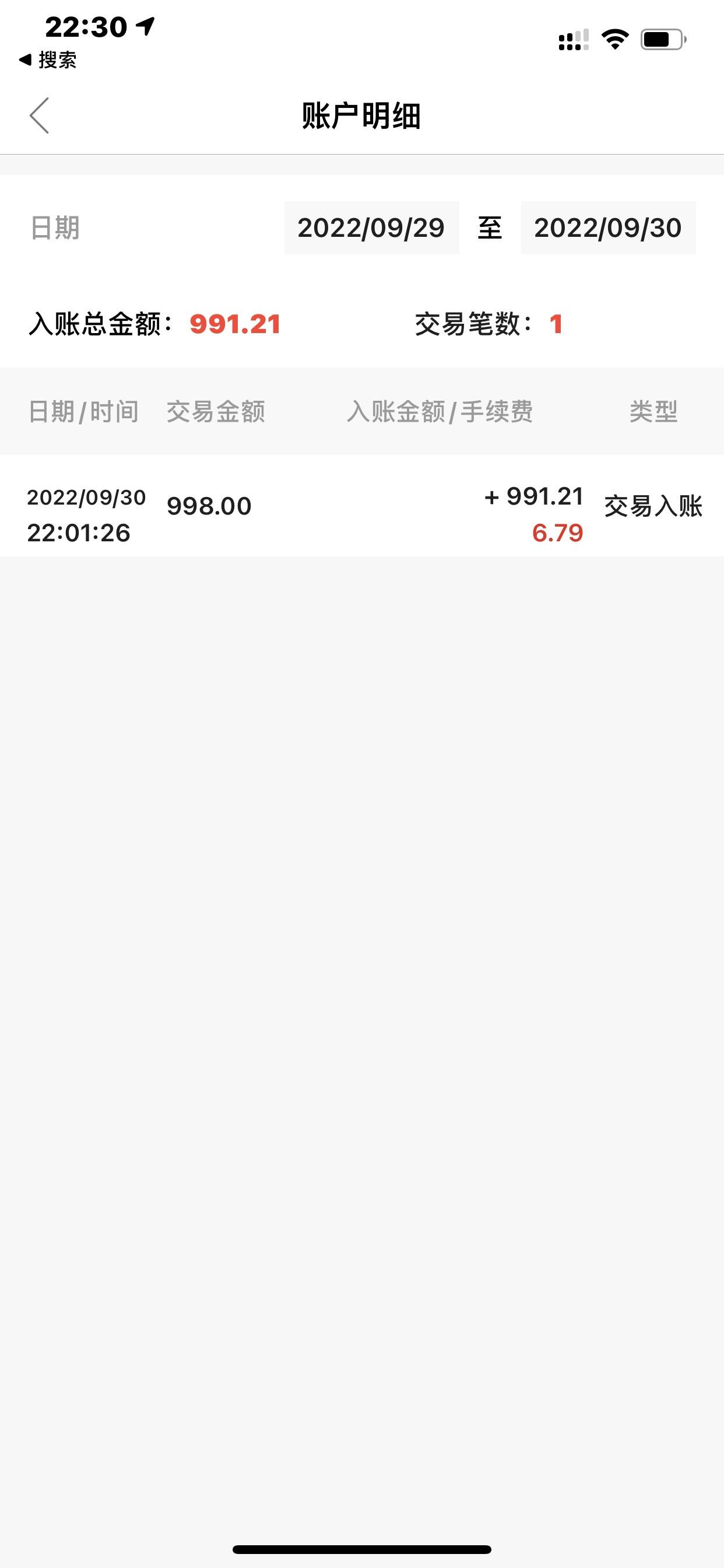Open the 998.00 交易入账 transaction record

362,506
